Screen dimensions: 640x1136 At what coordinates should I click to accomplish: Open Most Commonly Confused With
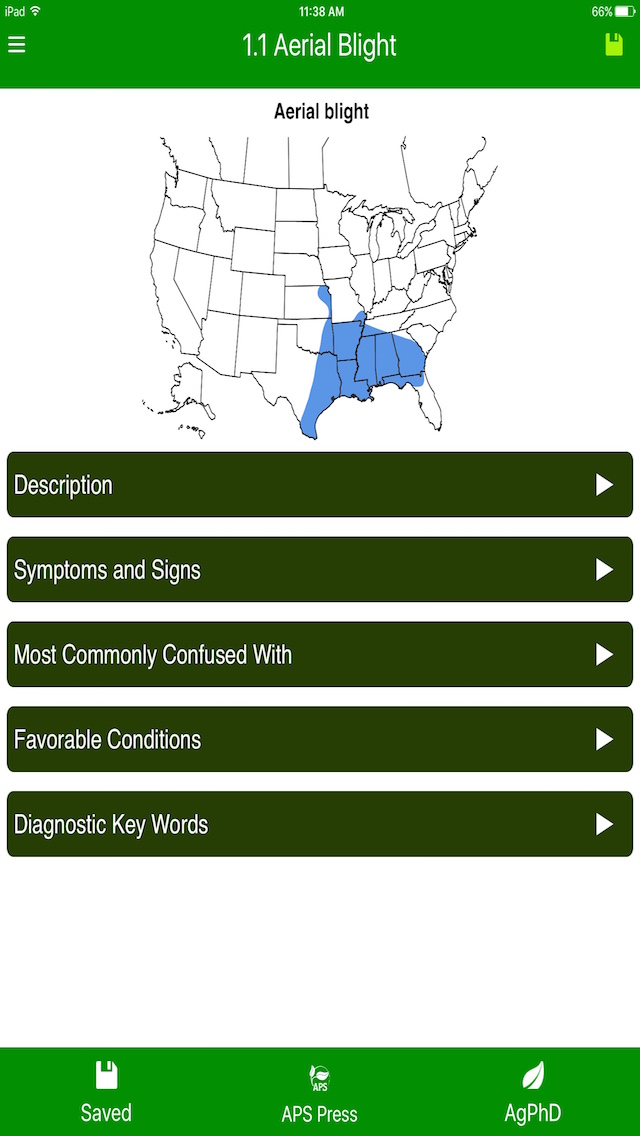320,655
